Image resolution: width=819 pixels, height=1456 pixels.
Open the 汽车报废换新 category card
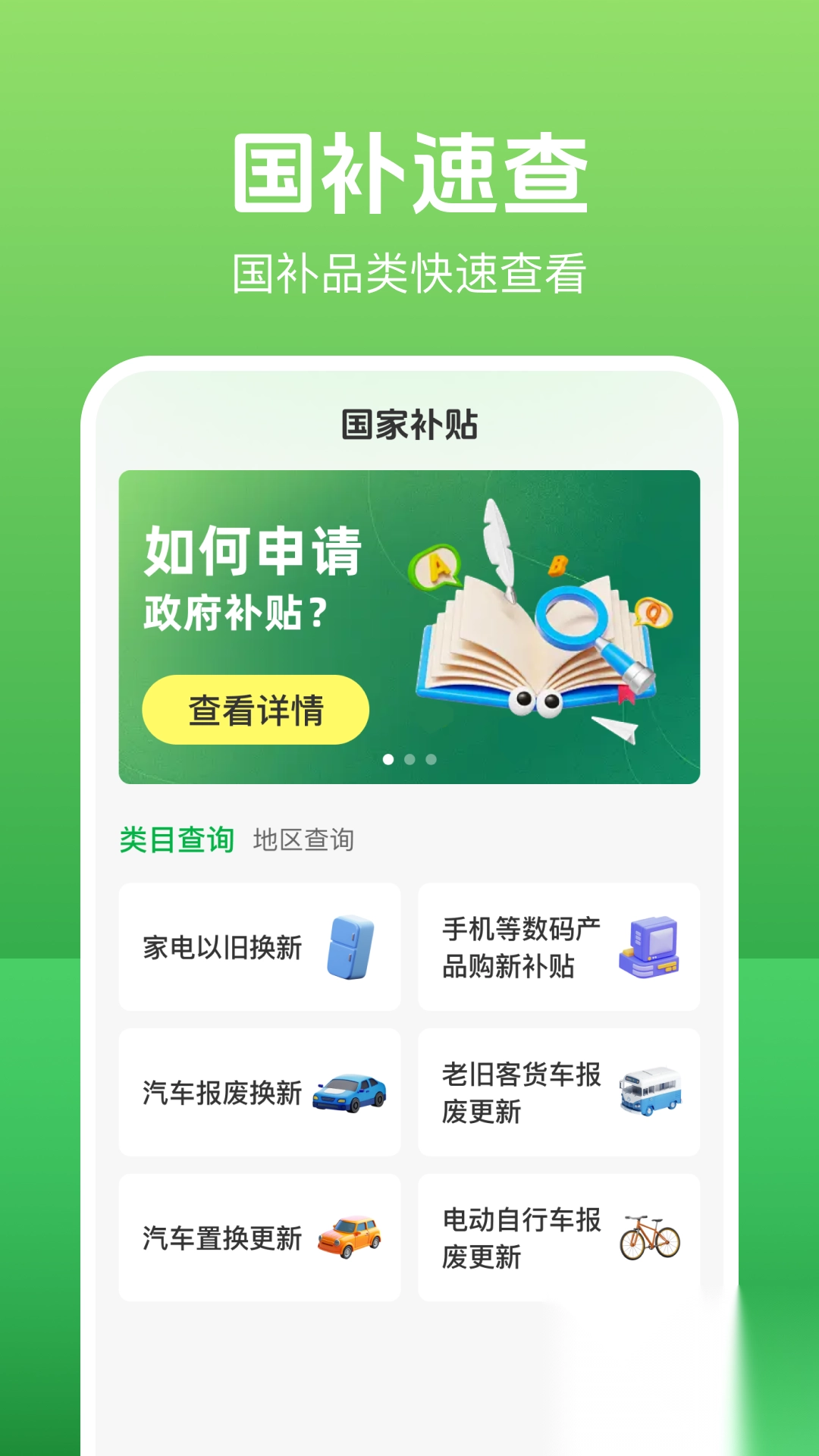point(259,1092)
